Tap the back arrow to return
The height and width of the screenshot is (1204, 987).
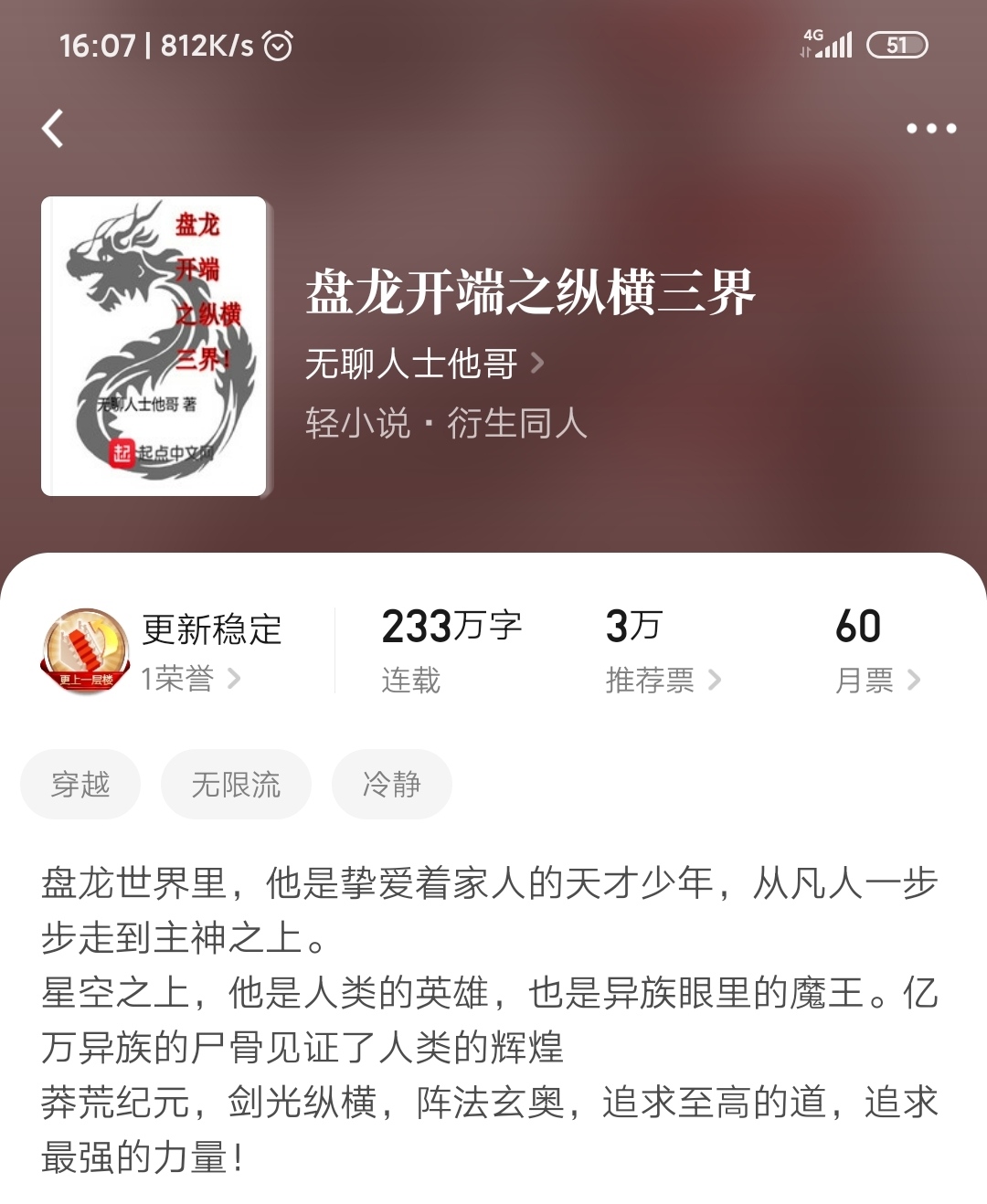53,128
